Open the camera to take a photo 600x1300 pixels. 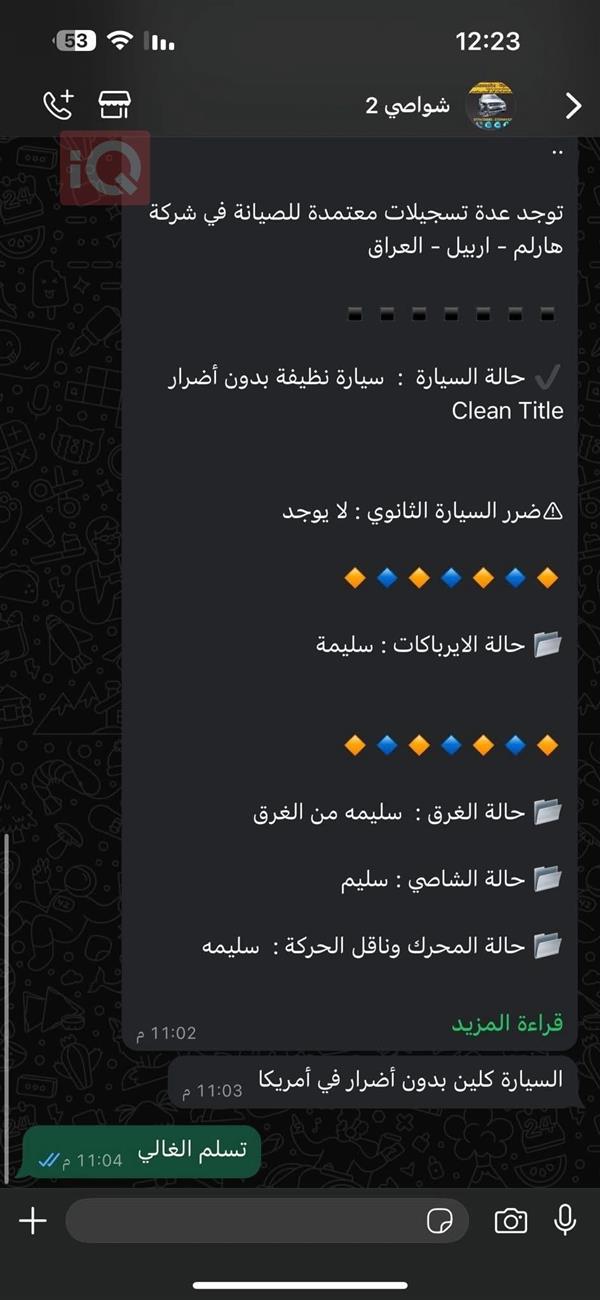(x=511, y=1220)
